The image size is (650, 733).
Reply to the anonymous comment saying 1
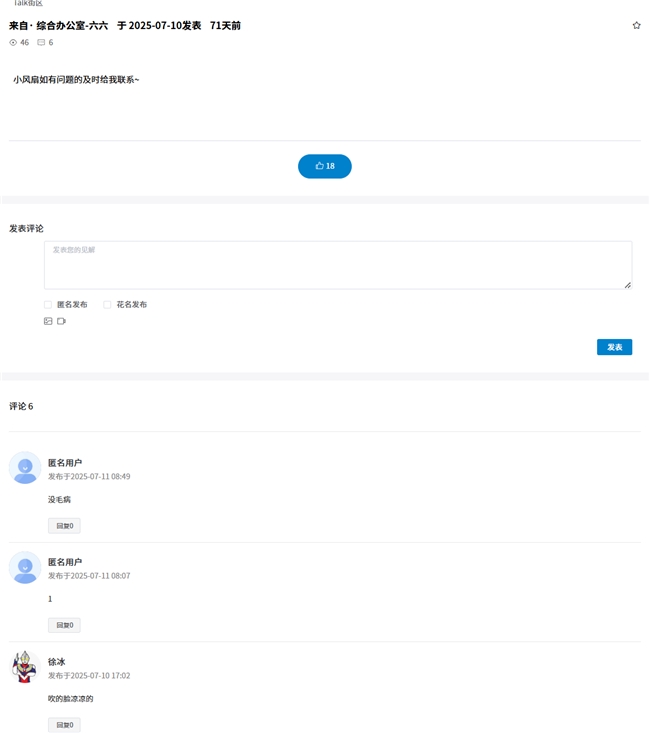(x=64, y=625)
